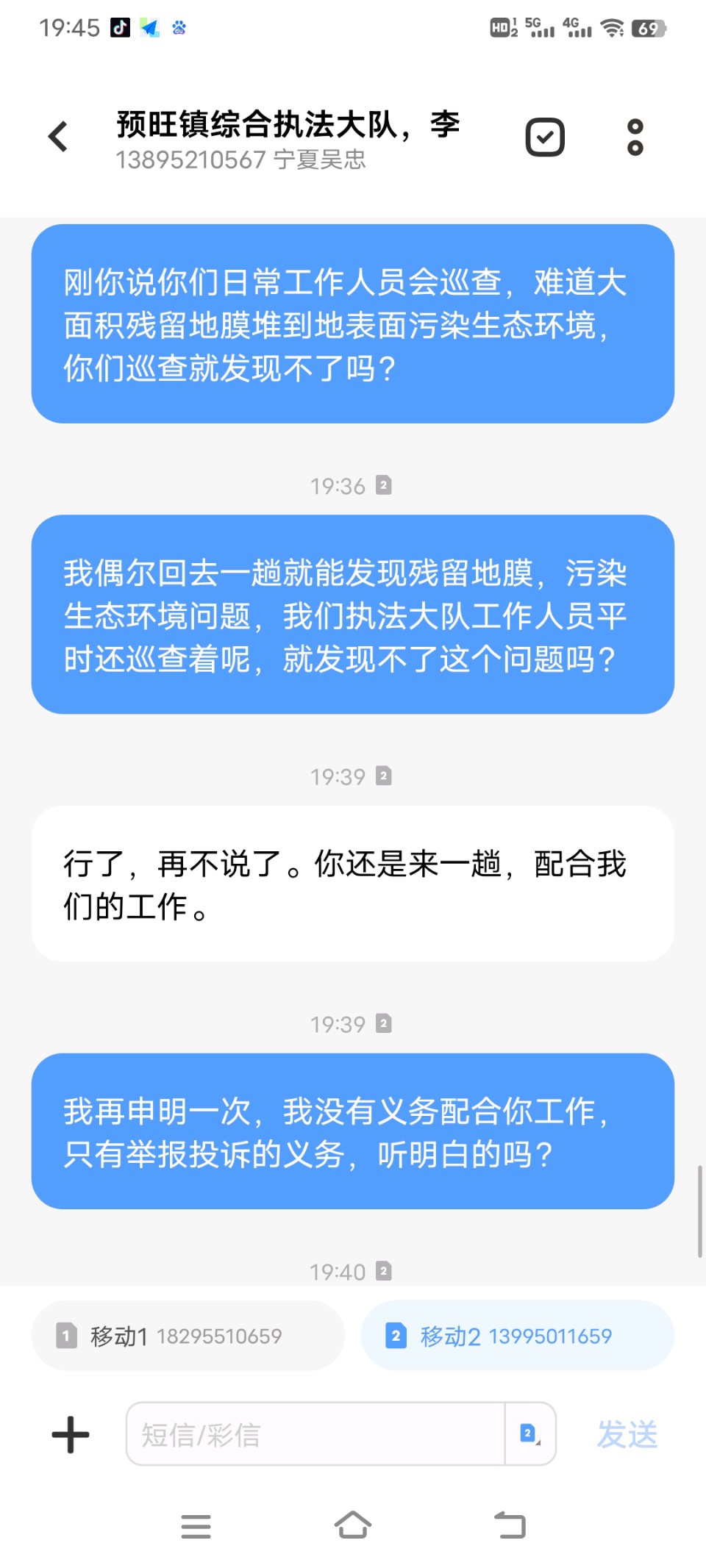Tap the SIM switch icon in the text box
The height and width of the screenshot is (1568, 706).
pos(530,1433)
